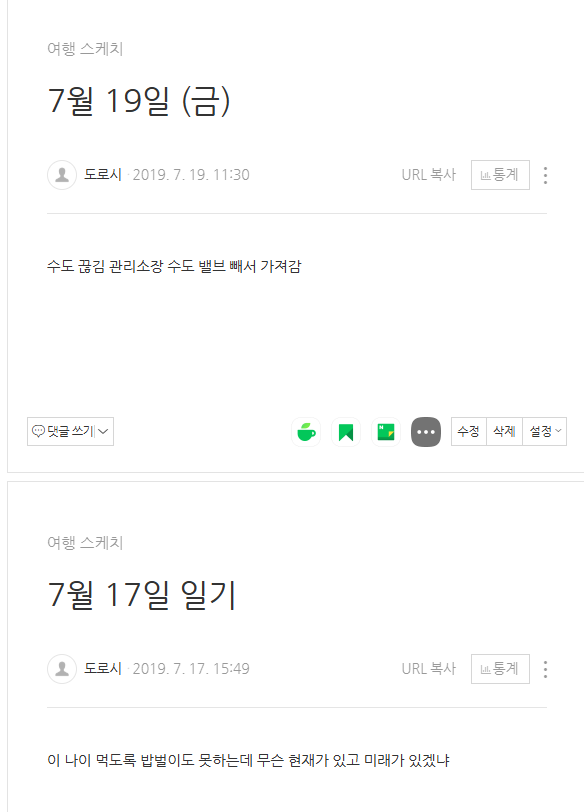Viewport: 584px width, 812px height.
Task: Save post with green bookmark icon
Action: point(346,432)
